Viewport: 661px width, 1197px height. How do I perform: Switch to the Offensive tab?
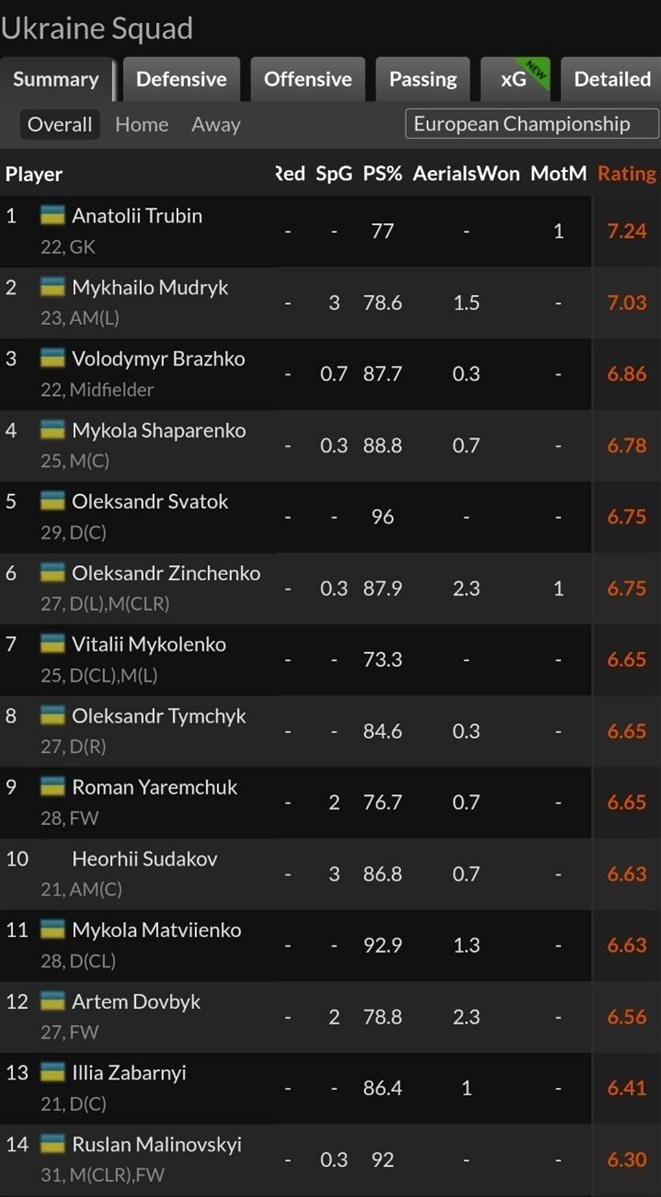click(307, 79)
